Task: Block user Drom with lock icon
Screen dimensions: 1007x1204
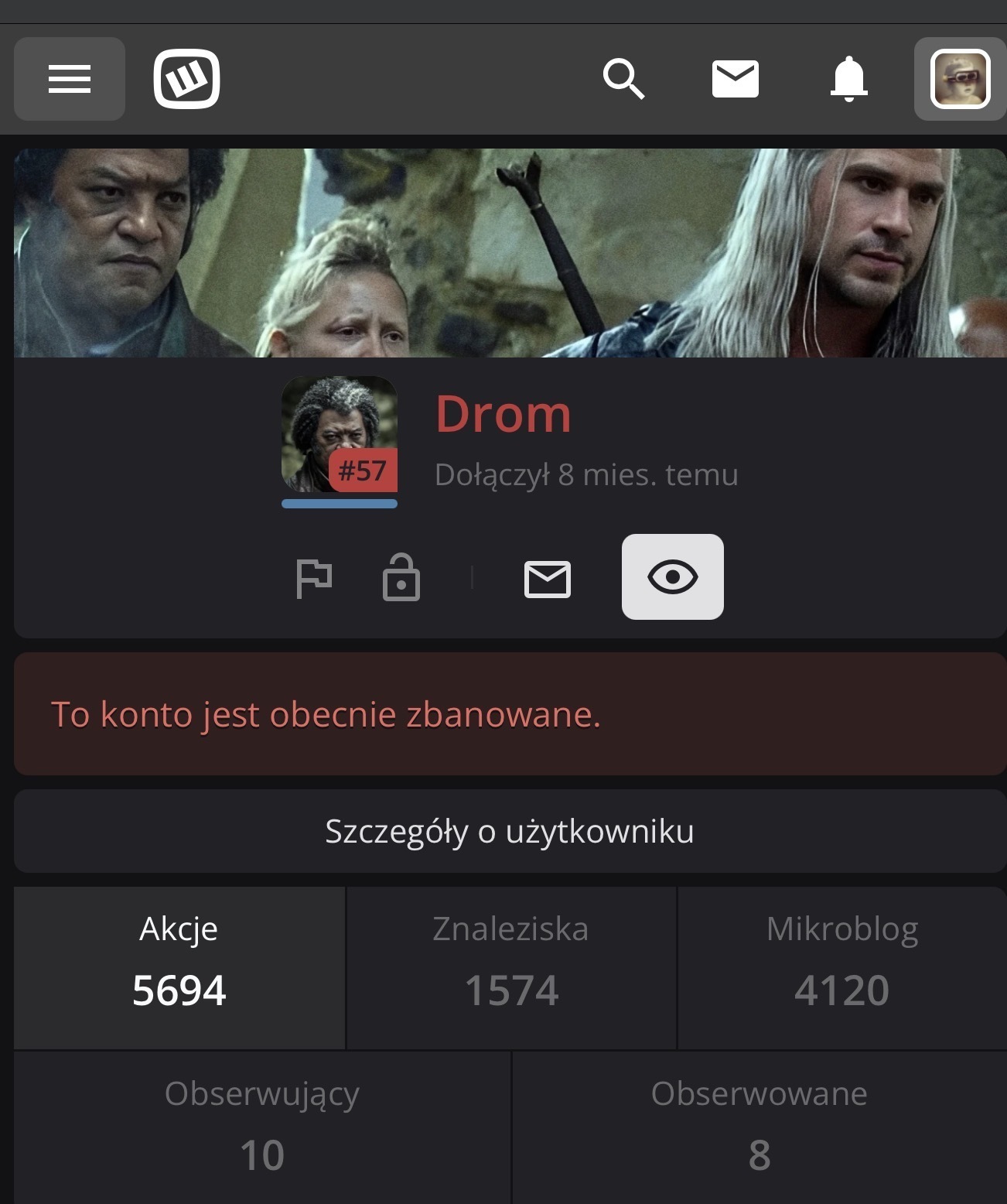Action: pos(401,578)
